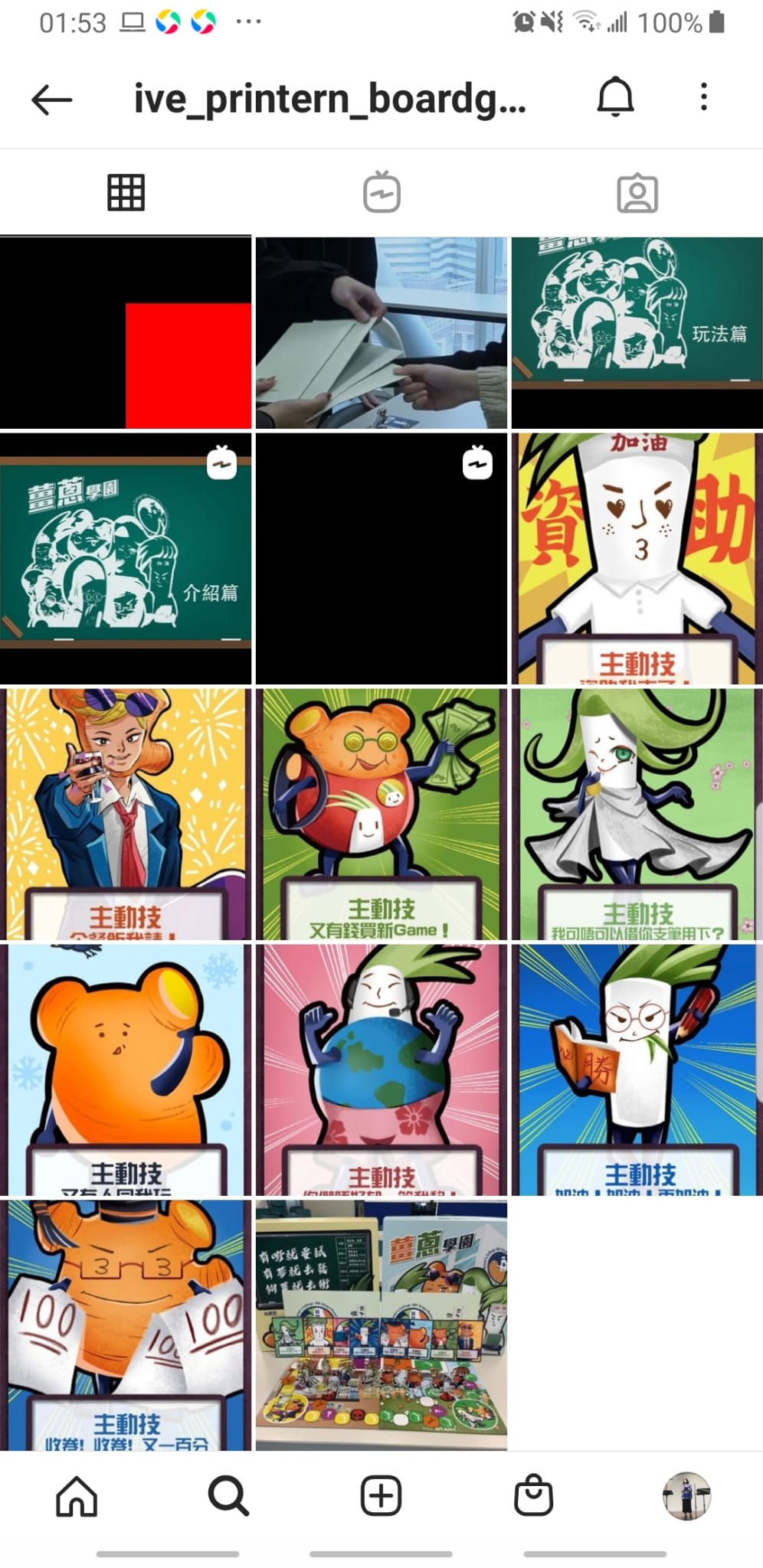Open the shop bag tab
763x1568 pixels.
(533, 1495)
